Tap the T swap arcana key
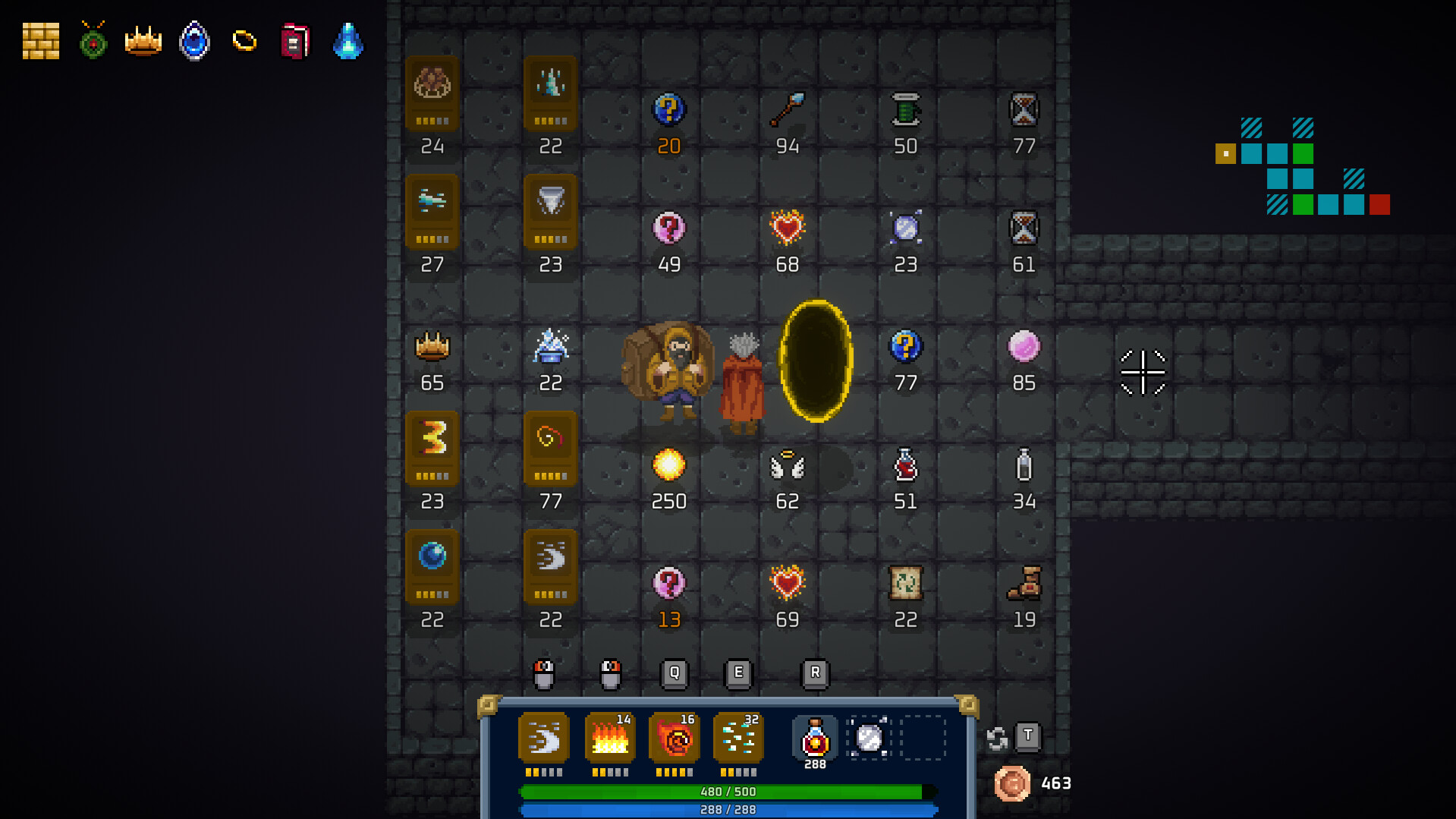Image resolution: width=1456 pixels, height=819 pixels. [1027, 736]
